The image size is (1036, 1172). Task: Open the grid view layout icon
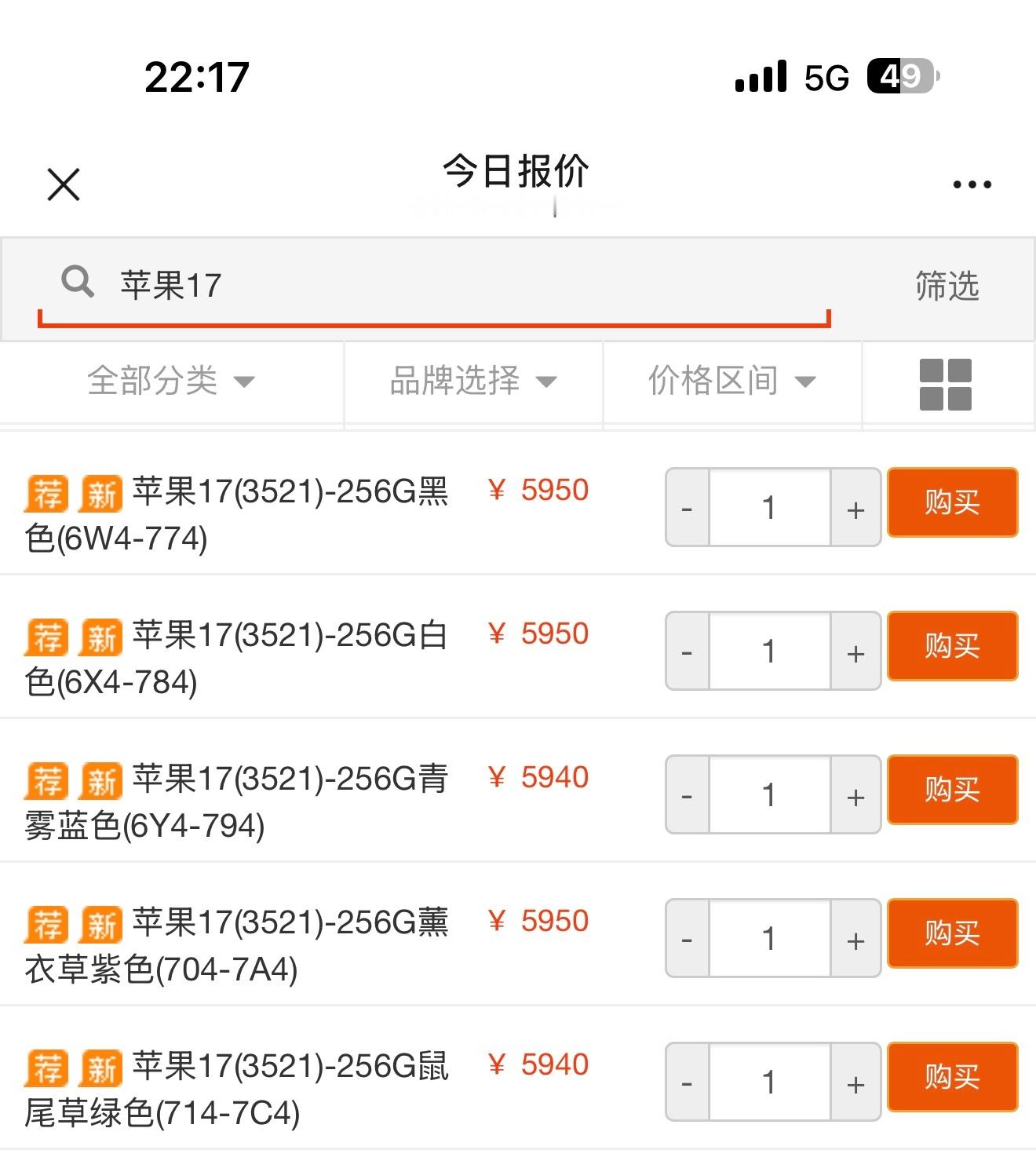(947, 383)
